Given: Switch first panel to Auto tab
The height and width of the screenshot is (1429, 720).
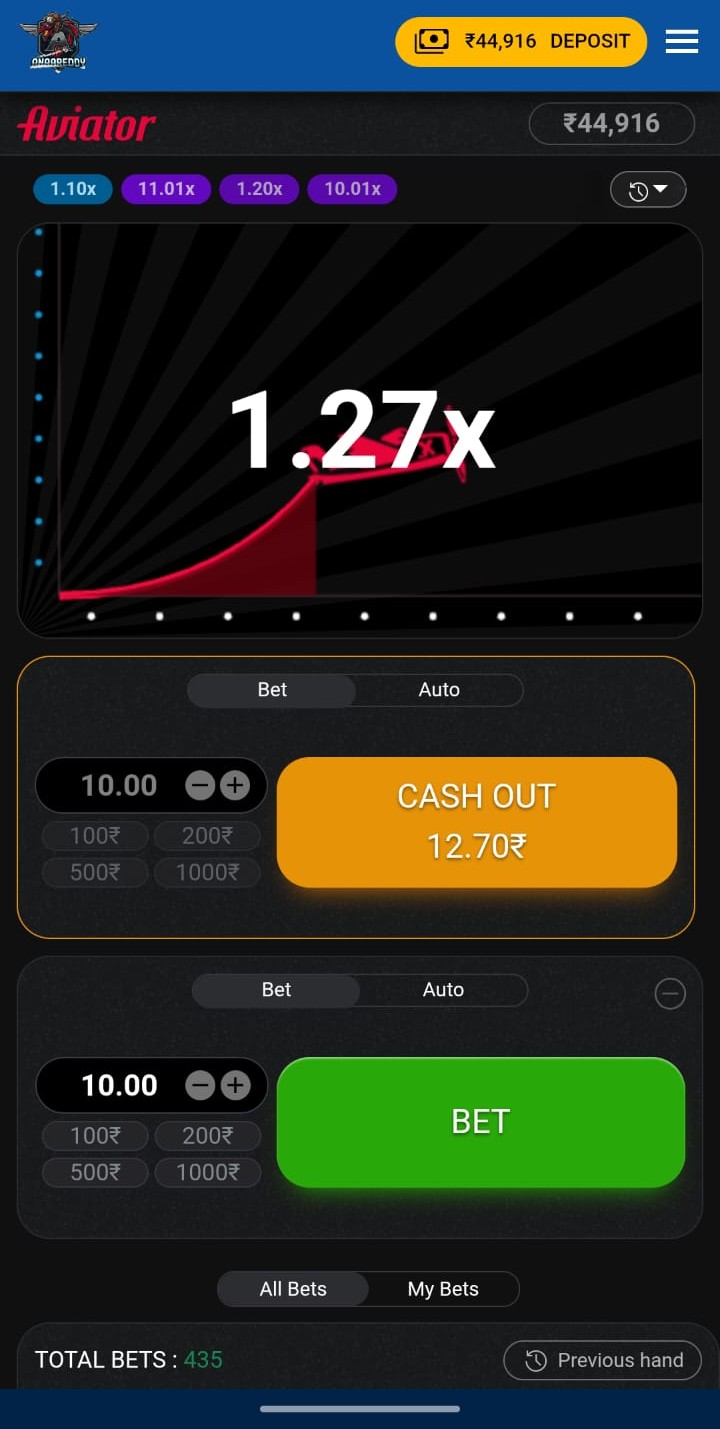Looking at the screenshot, I should coord(439,690).
